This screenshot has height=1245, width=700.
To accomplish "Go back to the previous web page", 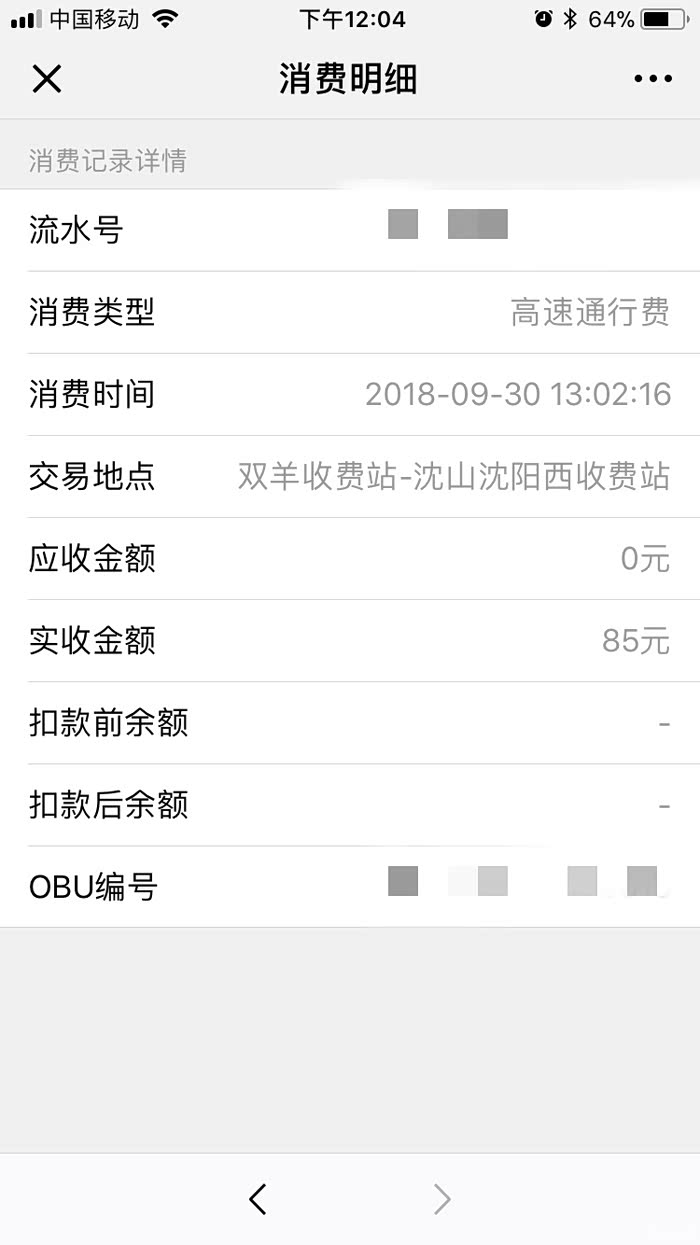I will pos(258,1198).
